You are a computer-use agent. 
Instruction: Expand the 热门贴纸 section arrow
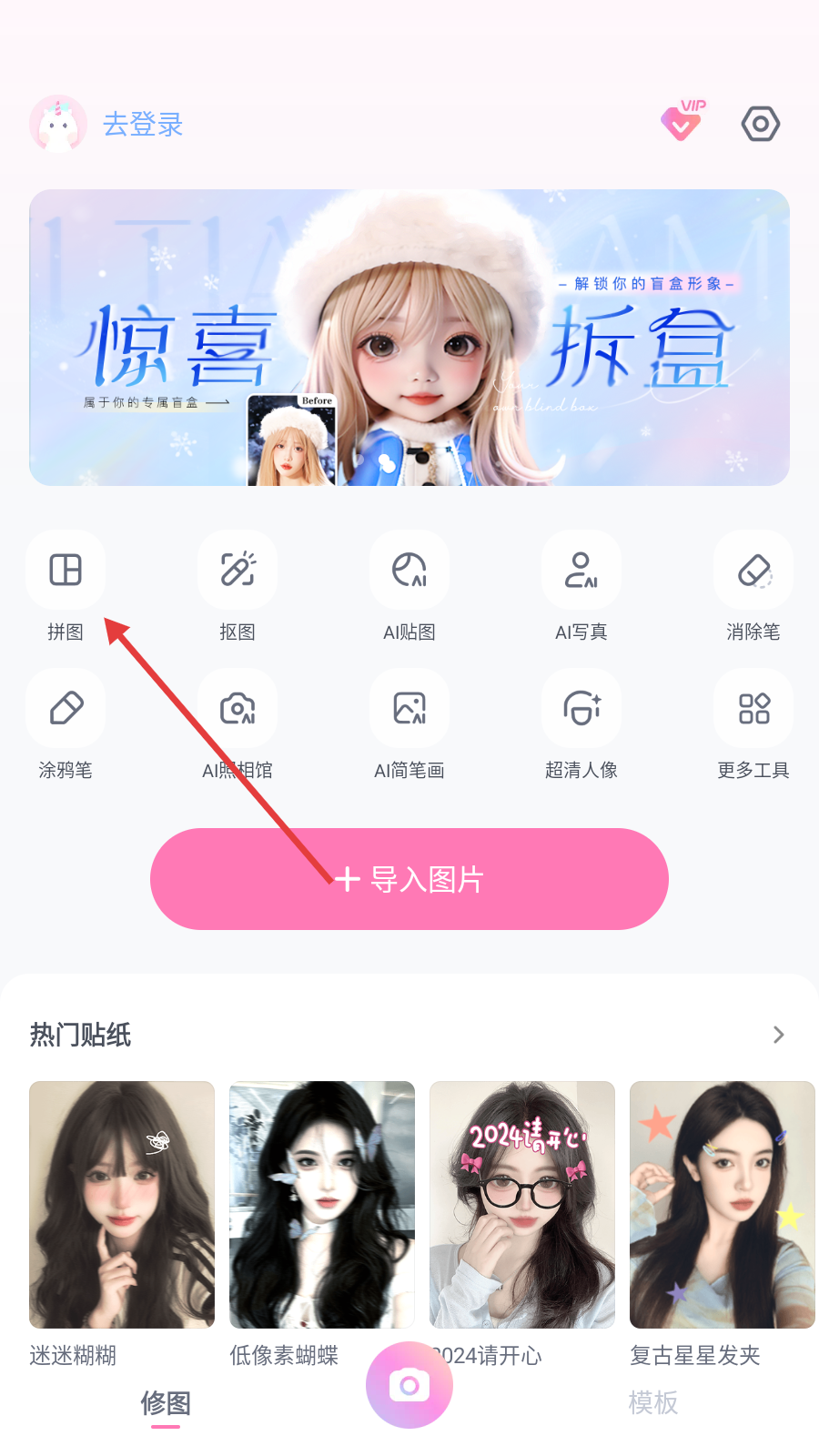(778, 1035)
